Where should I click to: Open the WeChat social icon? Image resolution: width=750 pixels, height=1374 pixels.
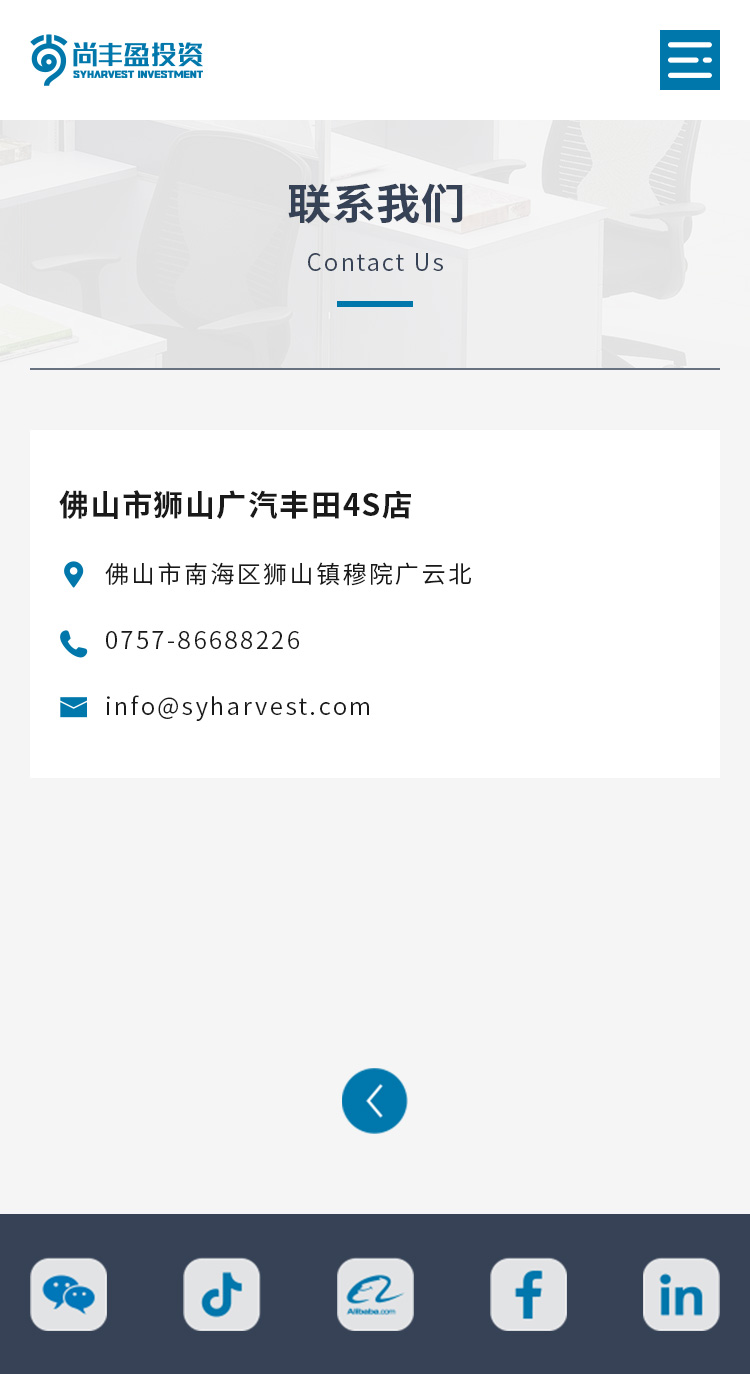[69, 1294]
